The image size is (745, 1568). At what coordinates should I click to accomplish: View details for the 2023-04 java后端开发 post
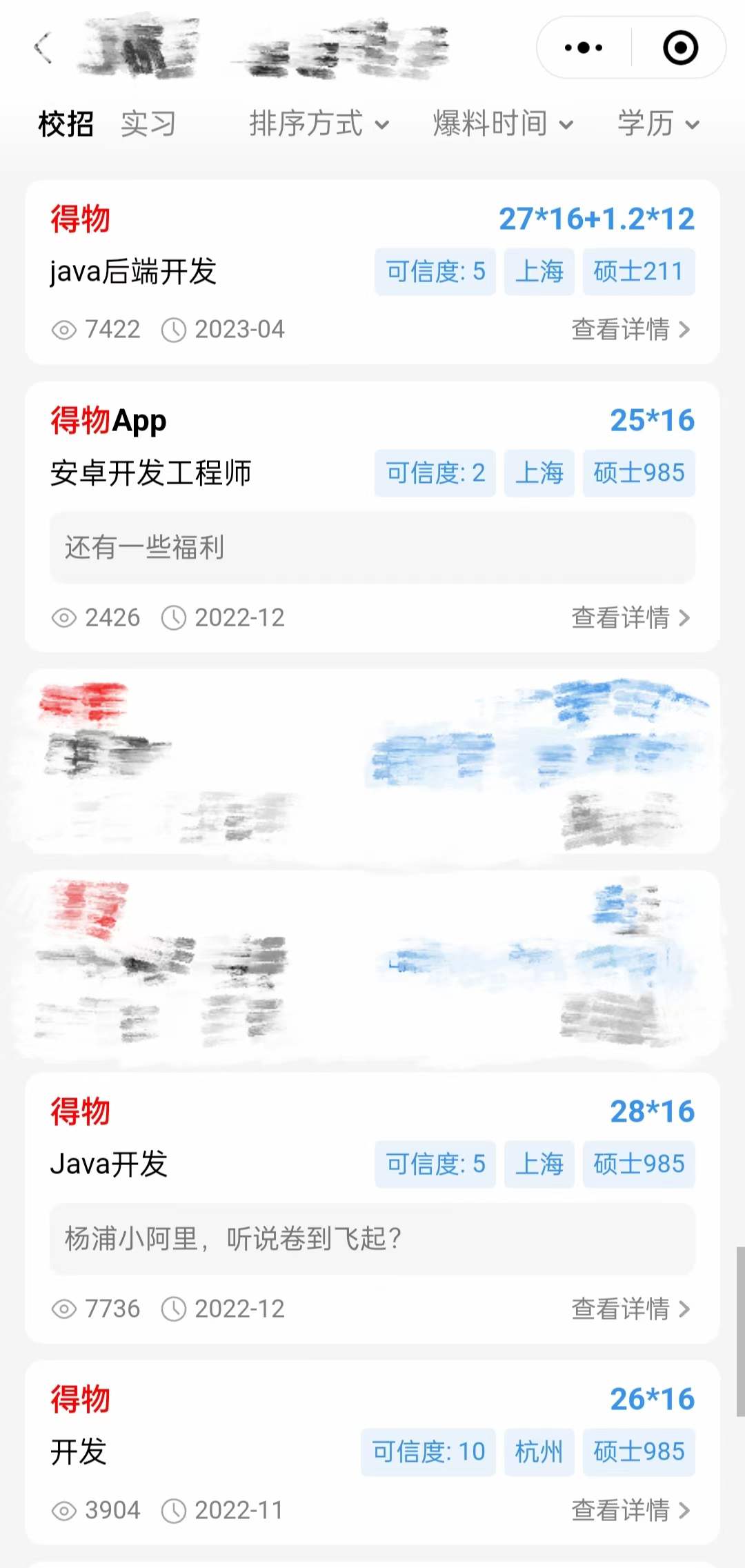tap(630, 330)
